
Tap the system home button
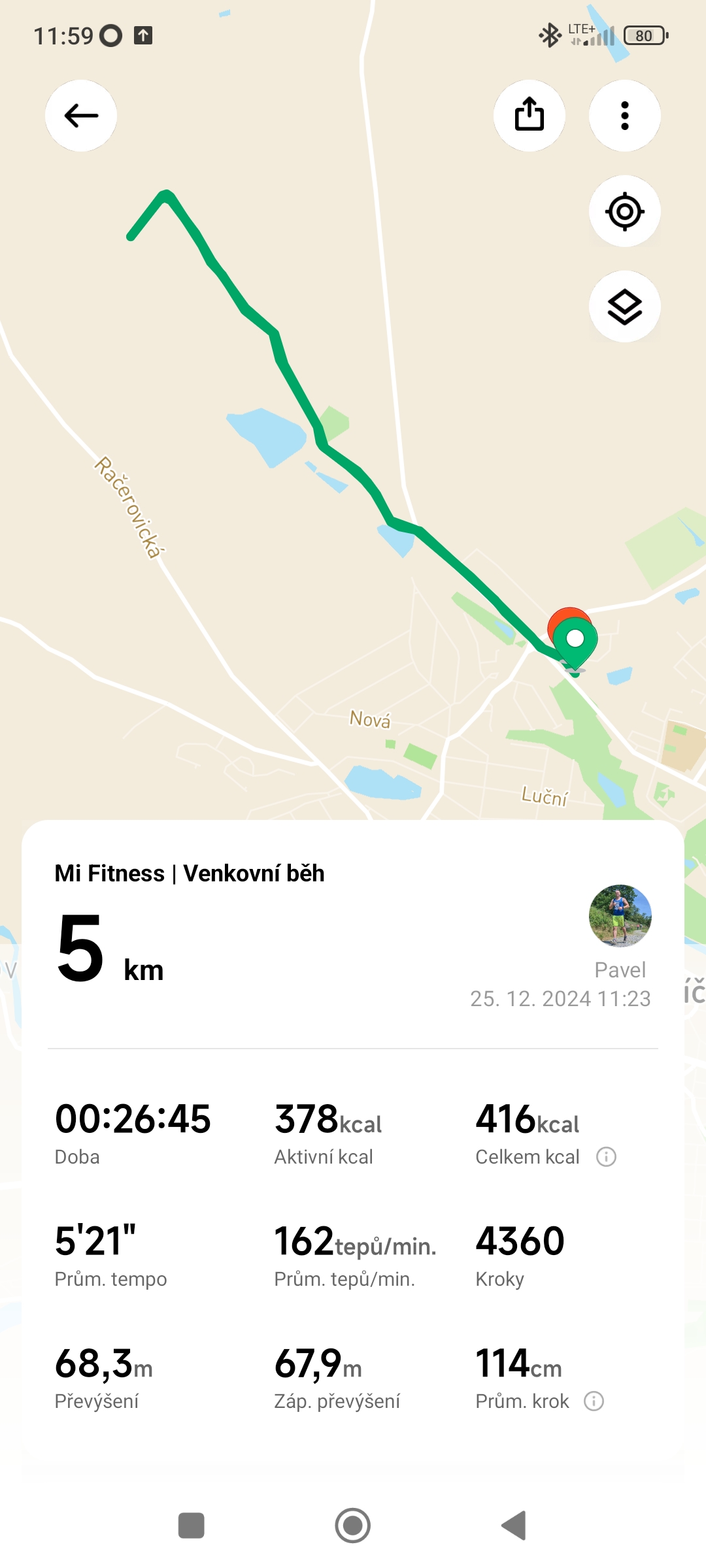352,1526
